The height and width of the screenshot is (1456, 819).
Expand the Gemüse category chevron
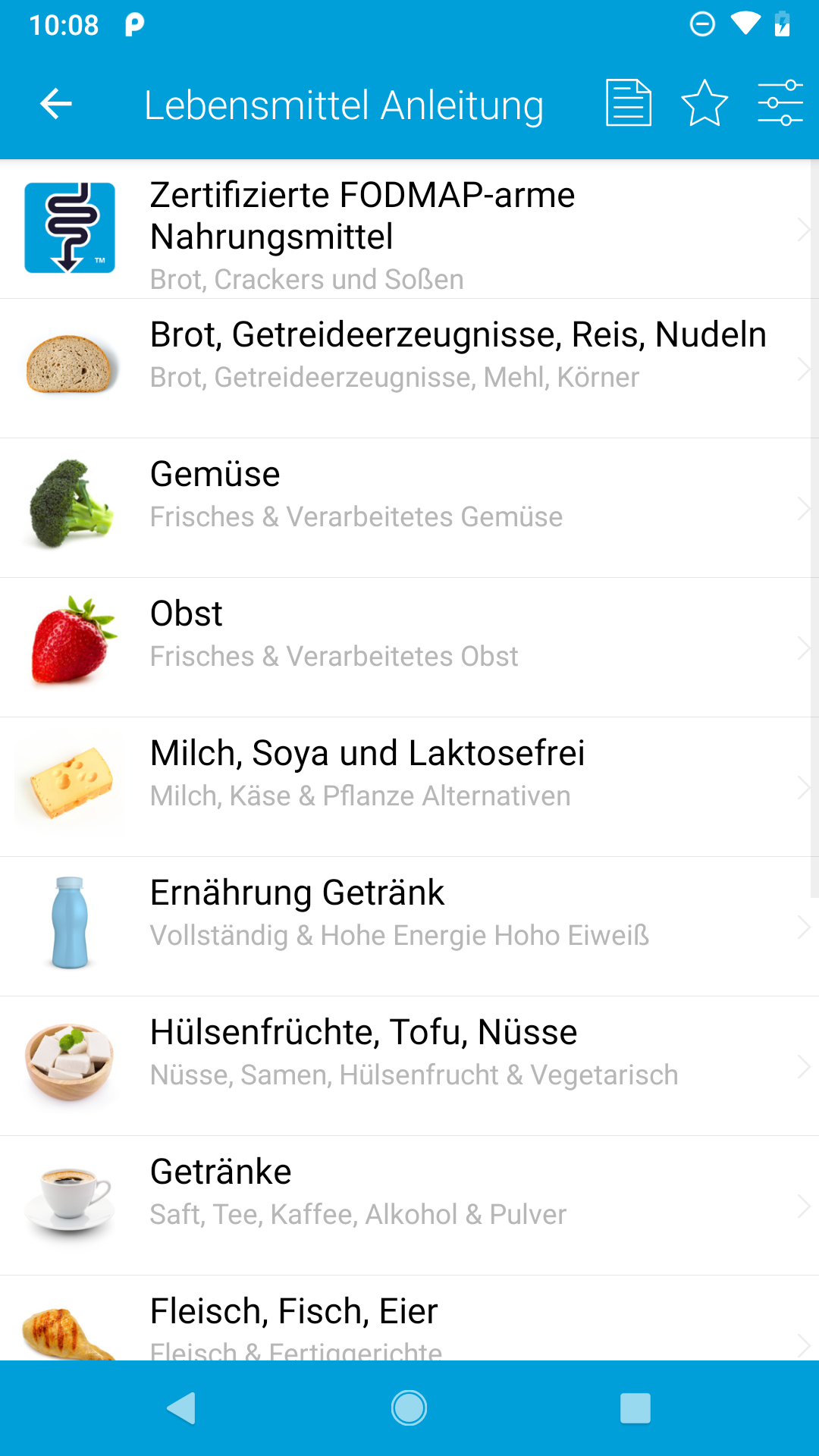[x=805, y=507]
